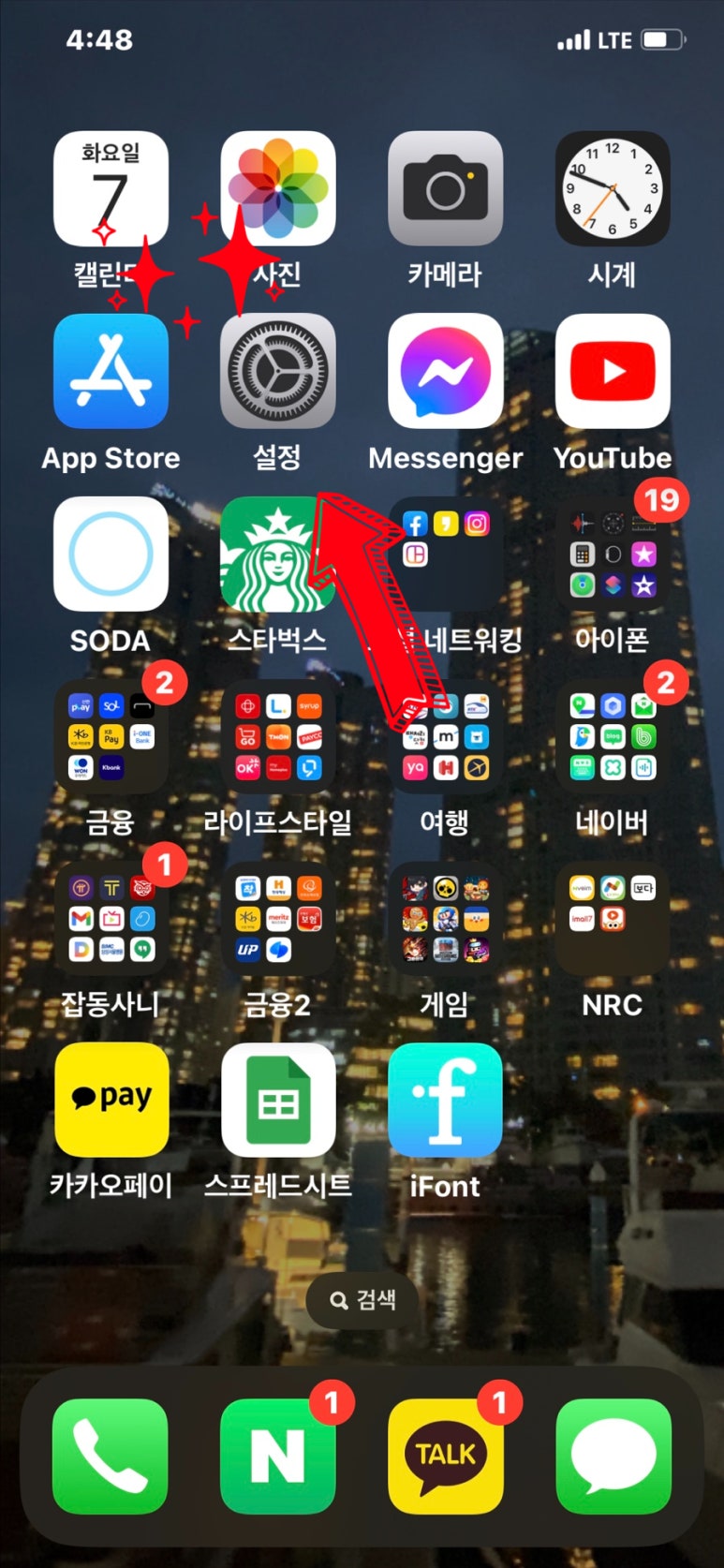Open the 시계 (Clock) app

click(x=612, y=188)
